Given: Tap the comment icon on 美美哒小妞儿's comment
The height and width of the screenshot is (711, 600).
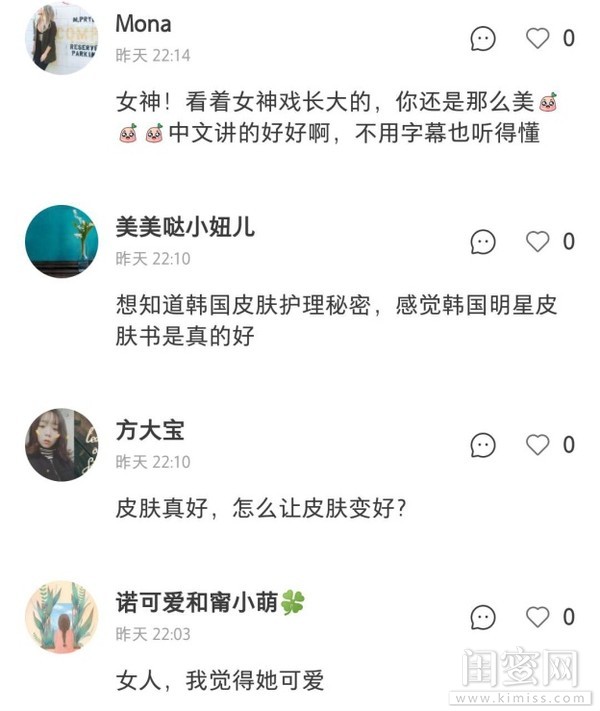Looking at the screenshot, I should pyautogui.click(x=483, y=242).
